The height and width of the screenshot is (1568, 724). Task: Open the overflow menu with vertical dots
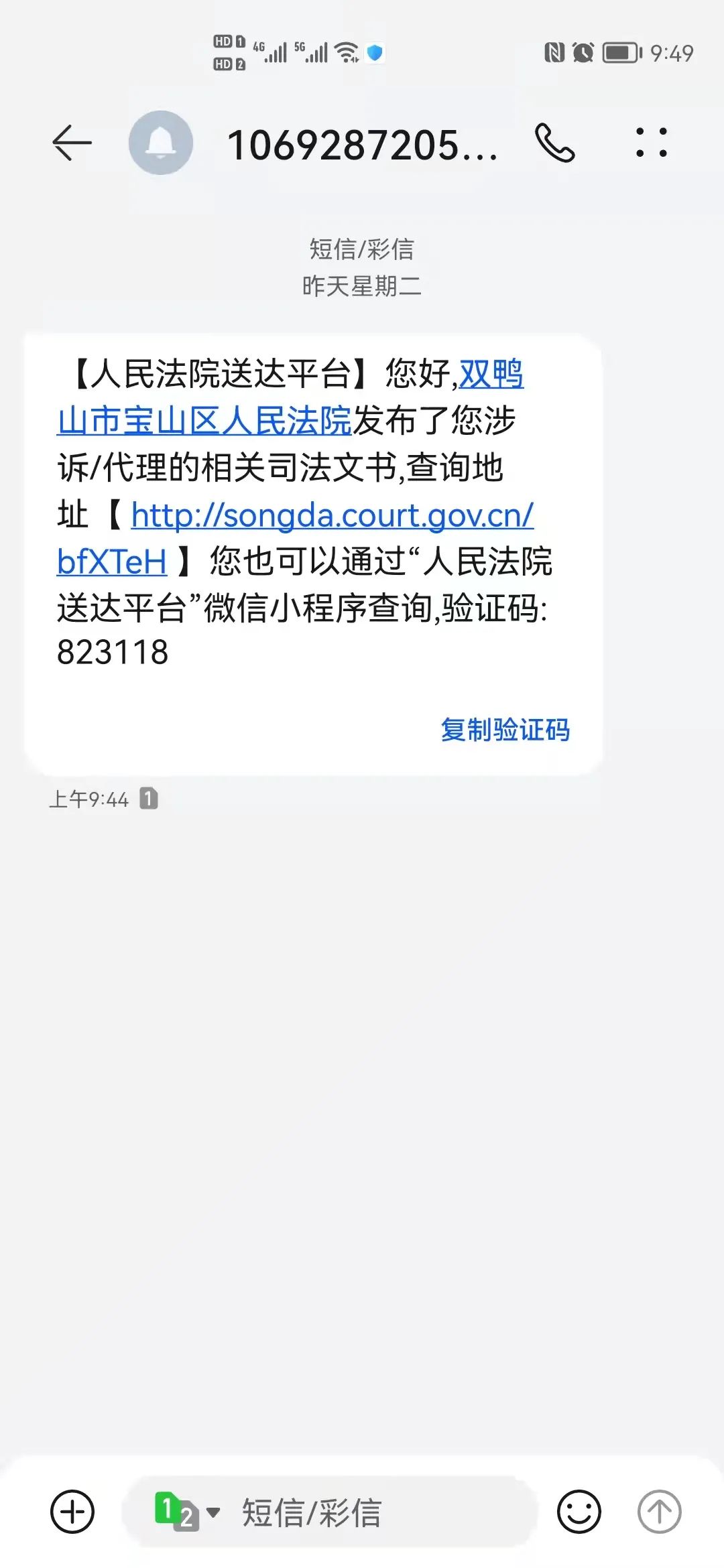tap(652, 142)
